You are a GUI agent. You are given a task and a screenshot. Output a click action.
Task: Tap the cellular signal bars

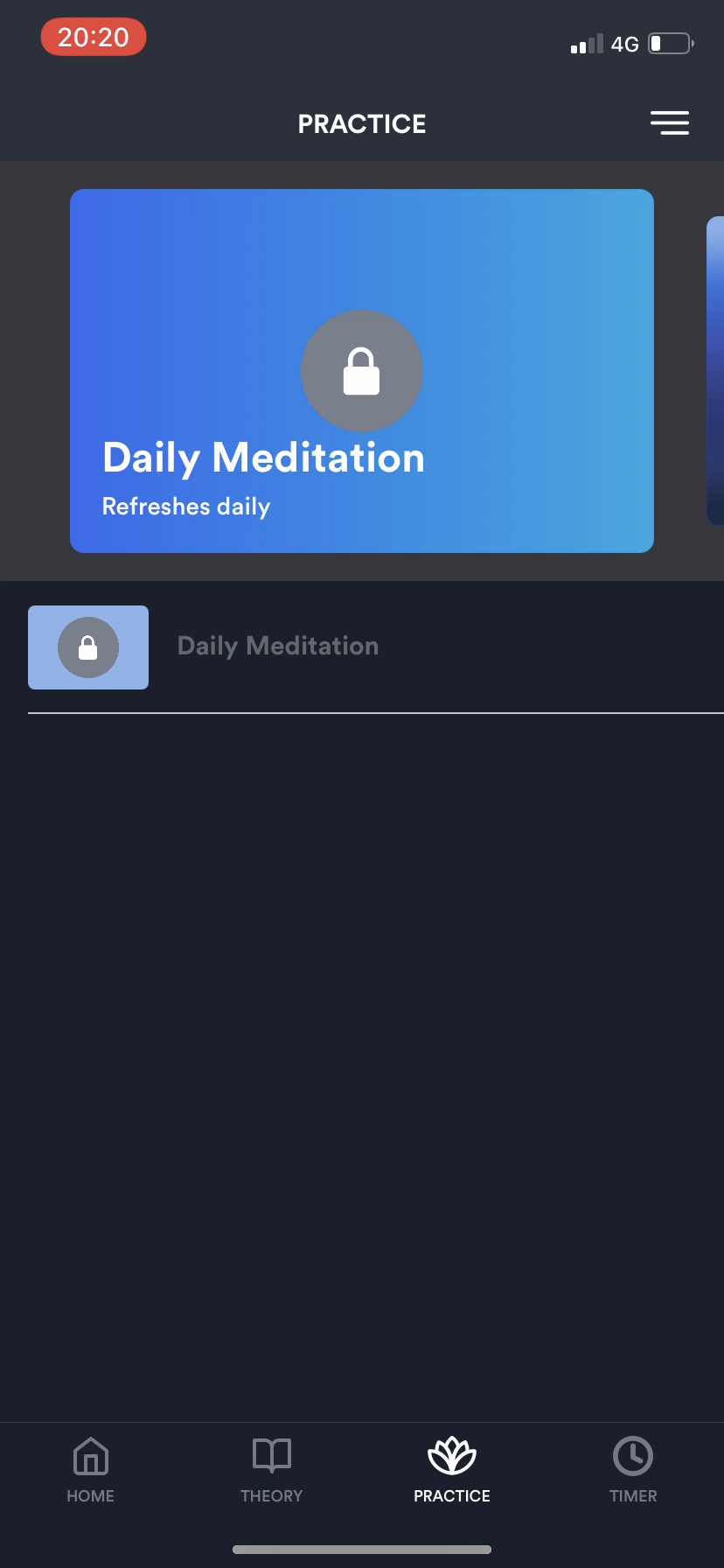click(586, 43)
